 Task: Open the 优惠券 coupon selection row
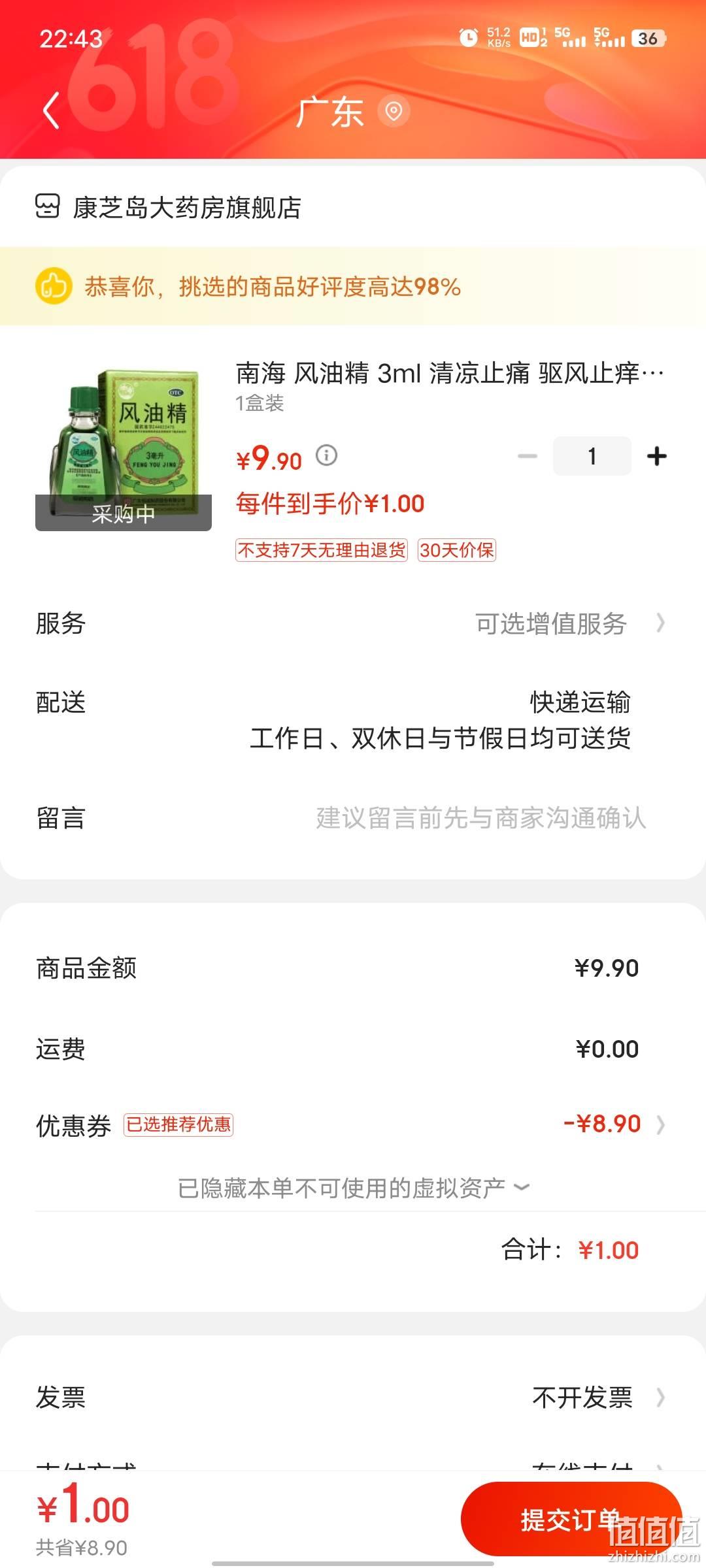click(353, 1124)
